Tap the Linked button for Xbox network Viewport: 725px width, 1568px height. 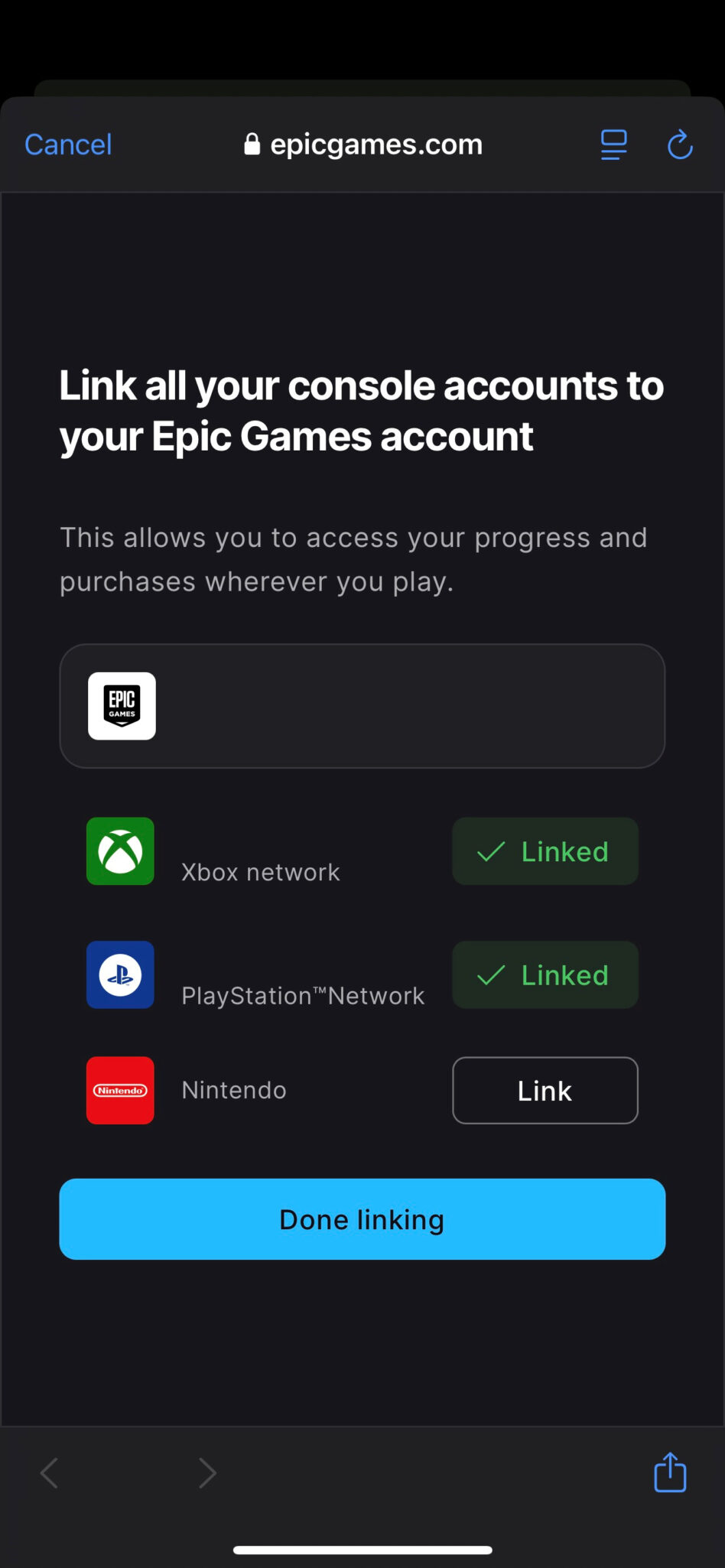click(545, 851)
